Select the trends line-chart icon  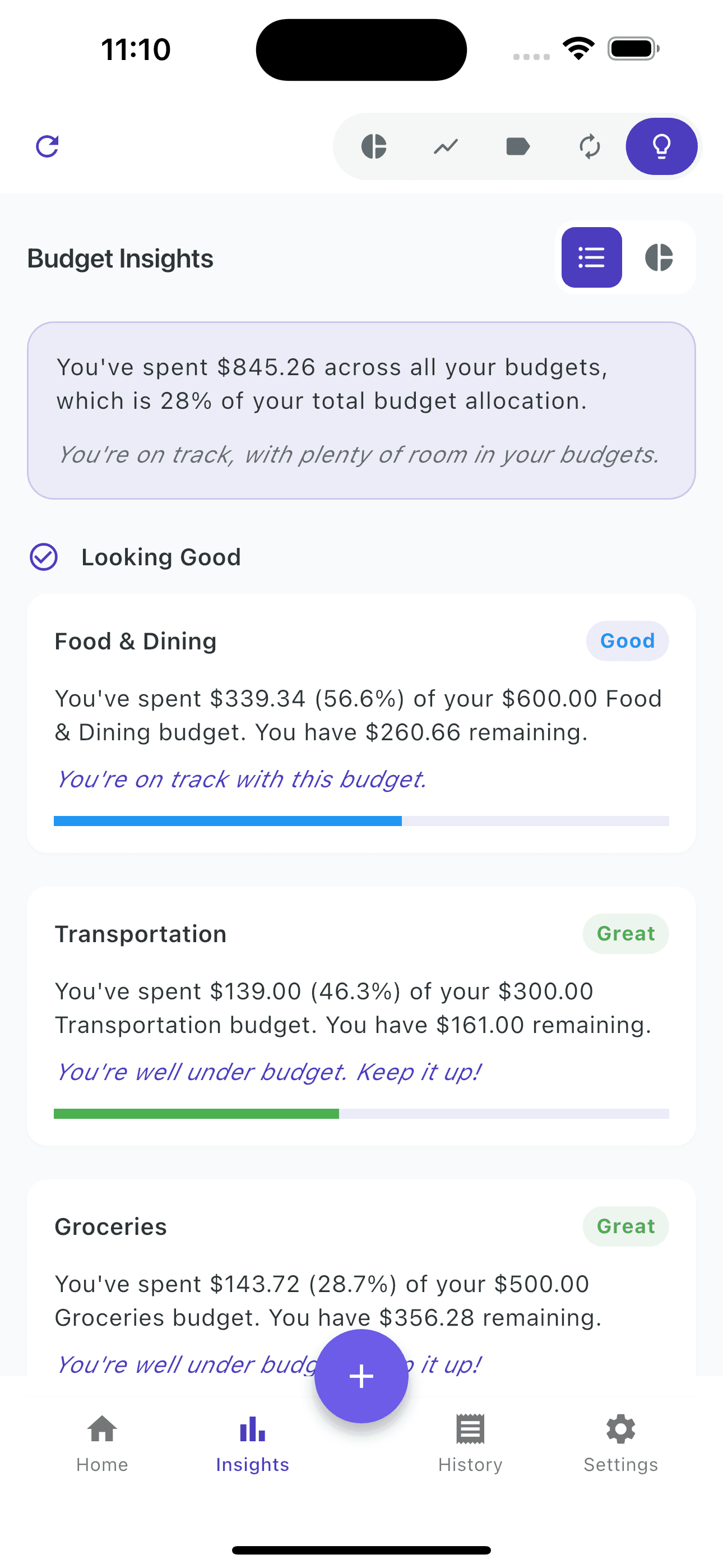446,145
